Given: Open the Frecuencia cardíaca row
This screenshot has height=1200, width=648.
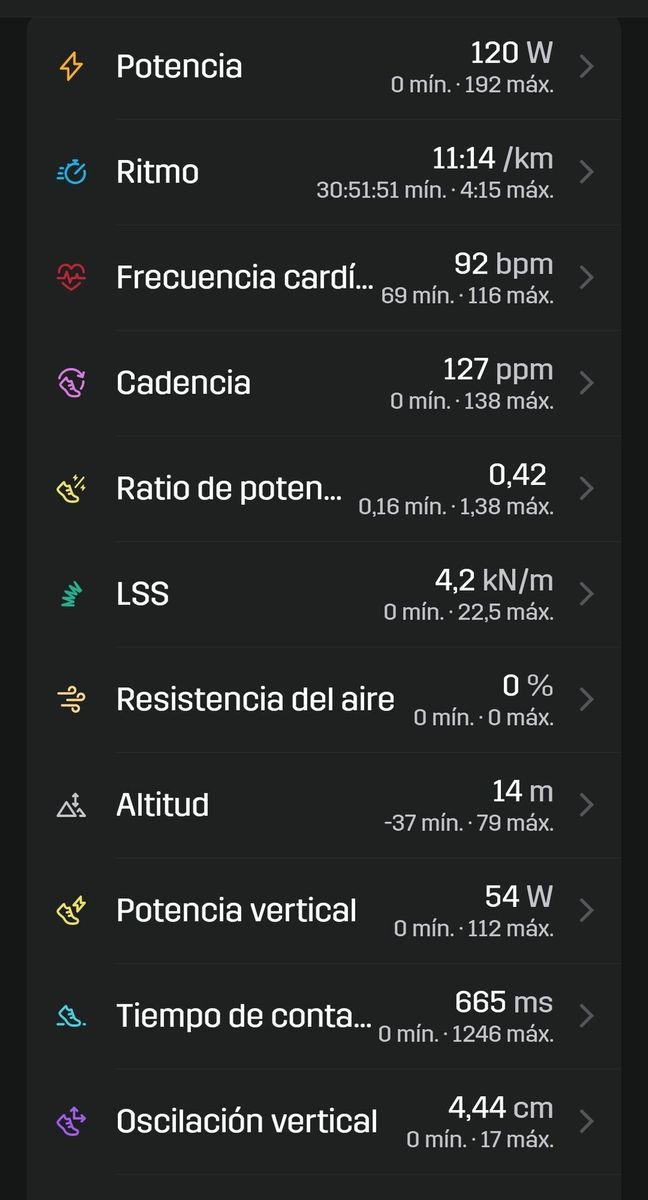Looking at the screenshot, I should click(324, 278).
